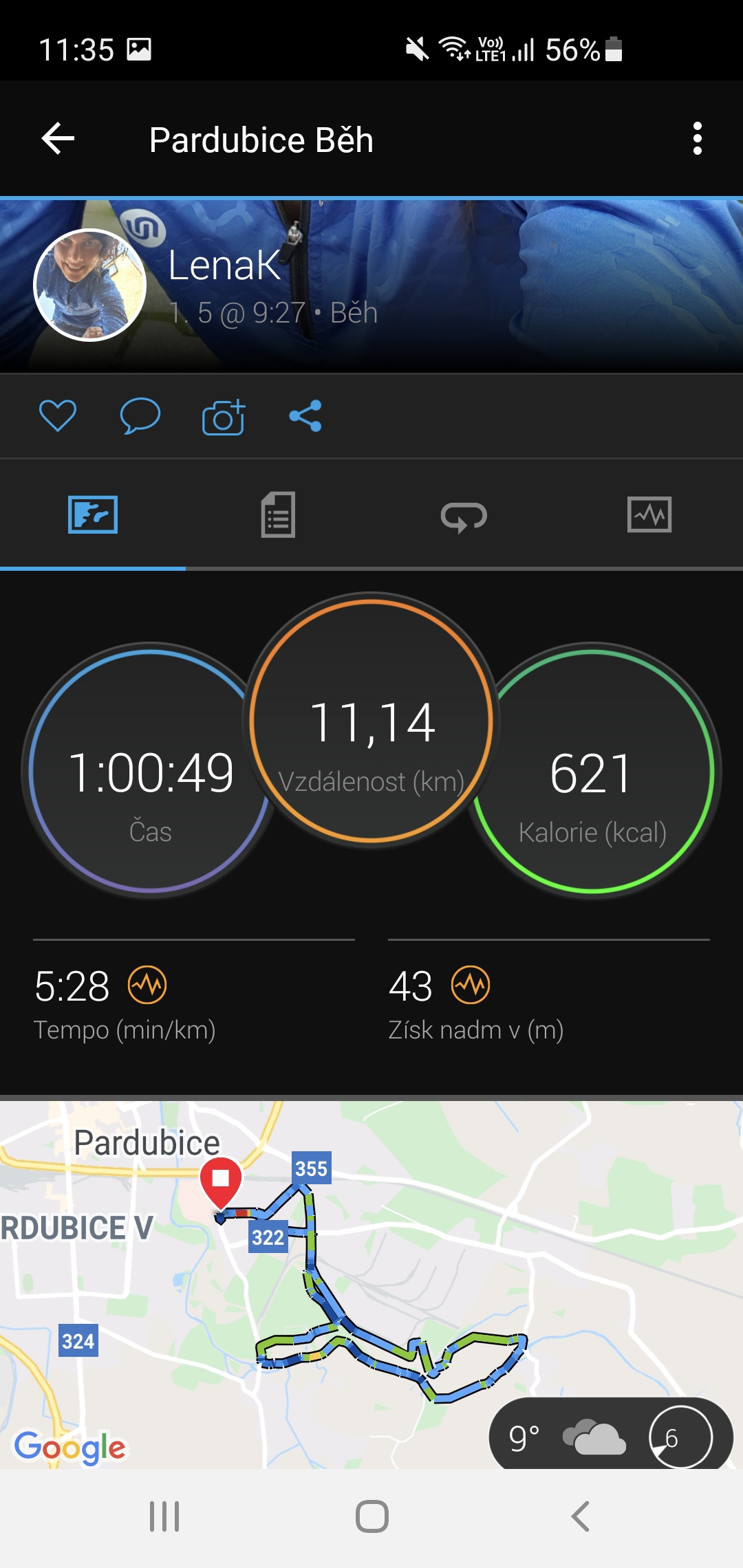The width and height of the screenshot is (743, 1568).
Task: Share the Pardubice Běh activity
Action: click(x=305, y=416)
